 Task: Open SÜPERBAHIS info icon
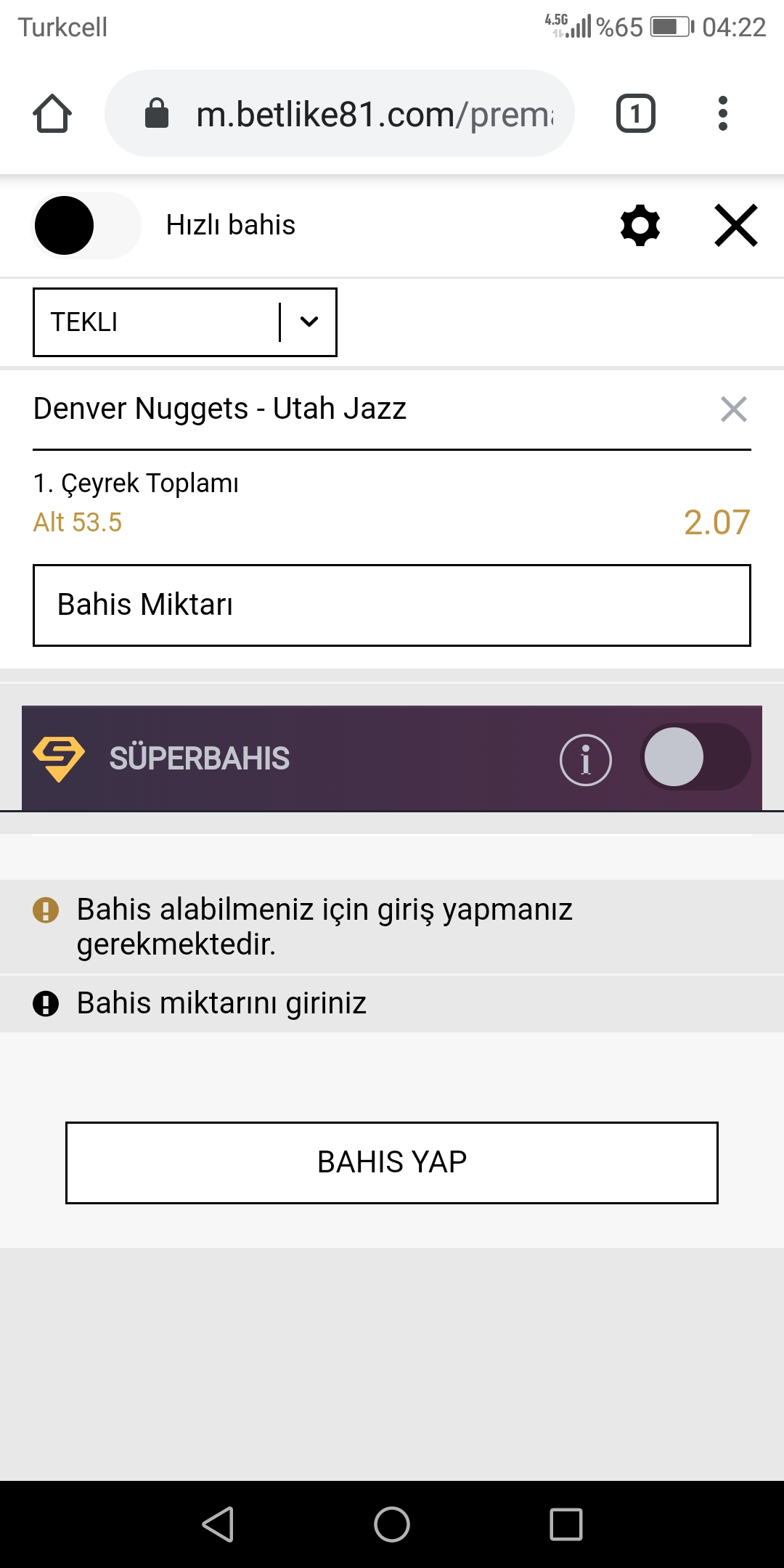[x=586, y=760]
